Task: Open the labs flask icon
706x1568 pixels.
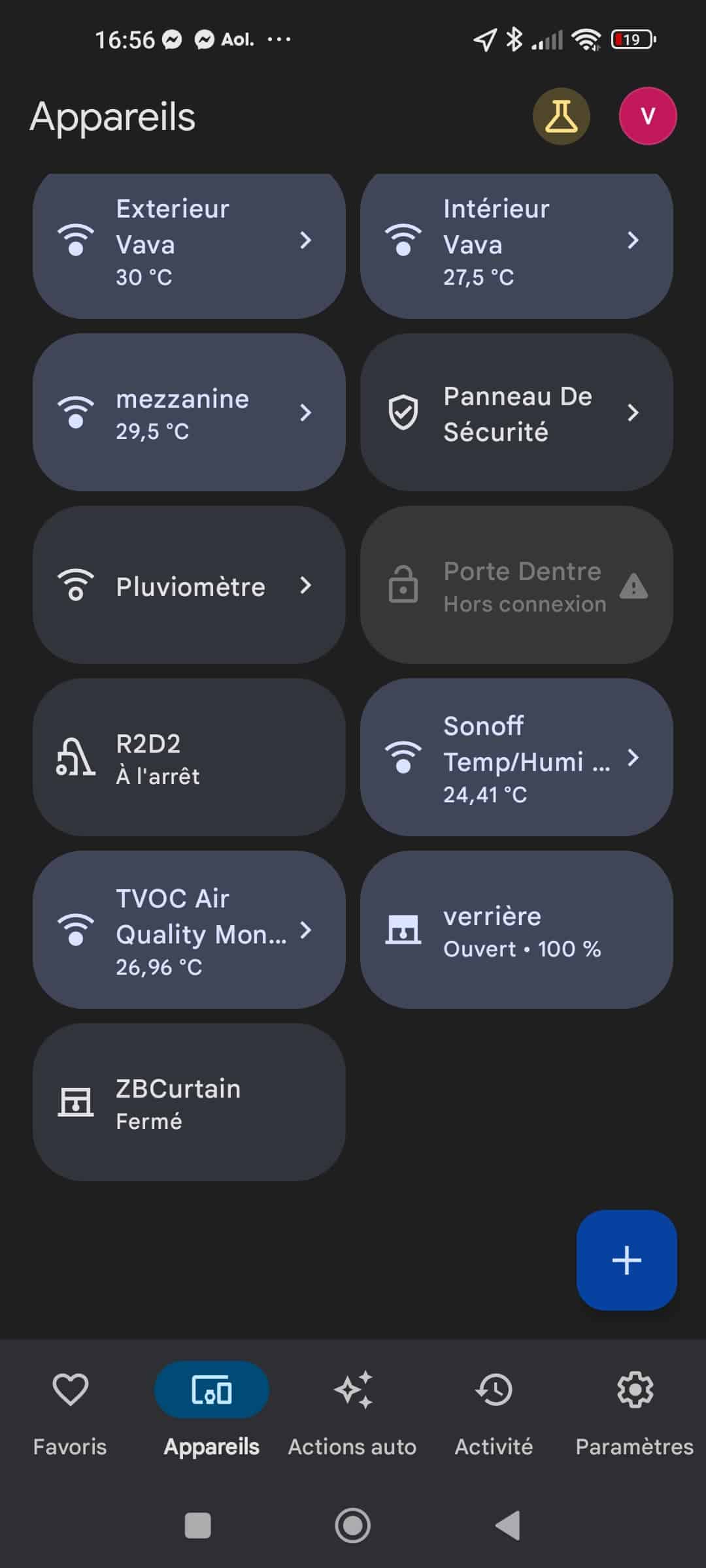Action: pyautogui.click(x=561, y=116)
